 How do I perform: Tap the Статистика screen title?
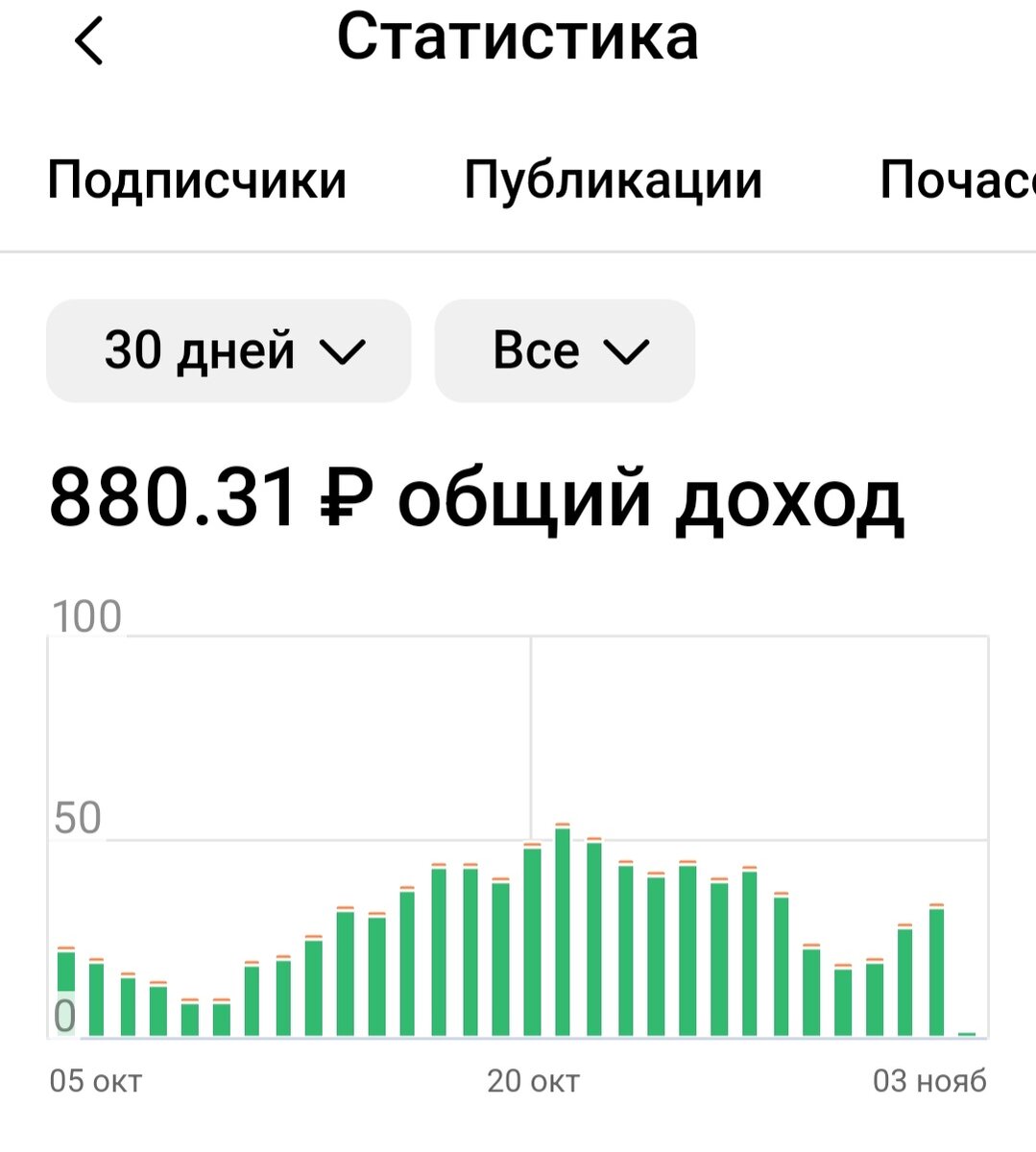pos(518,38)
